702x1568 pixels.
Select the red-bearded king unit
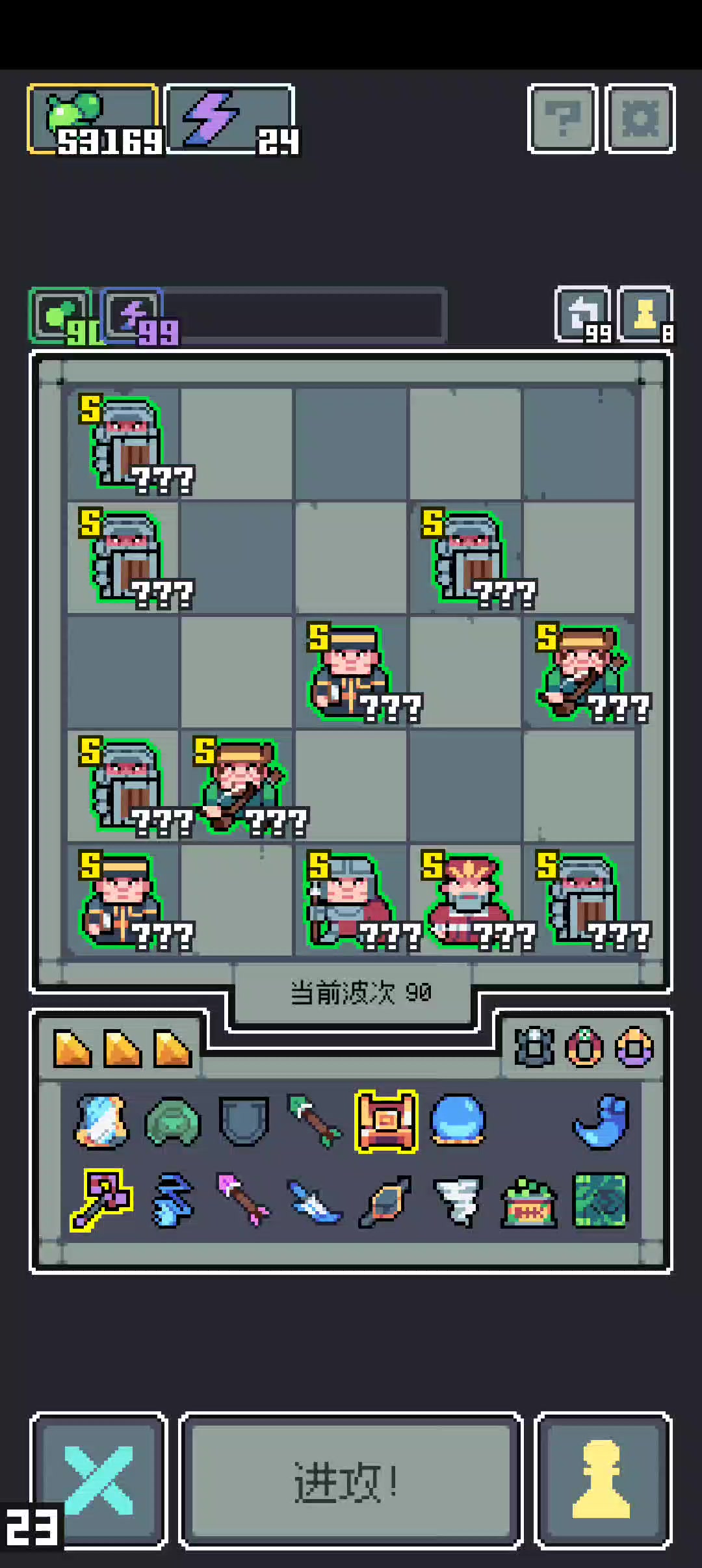pyautogui.click(x=466, y=899)
